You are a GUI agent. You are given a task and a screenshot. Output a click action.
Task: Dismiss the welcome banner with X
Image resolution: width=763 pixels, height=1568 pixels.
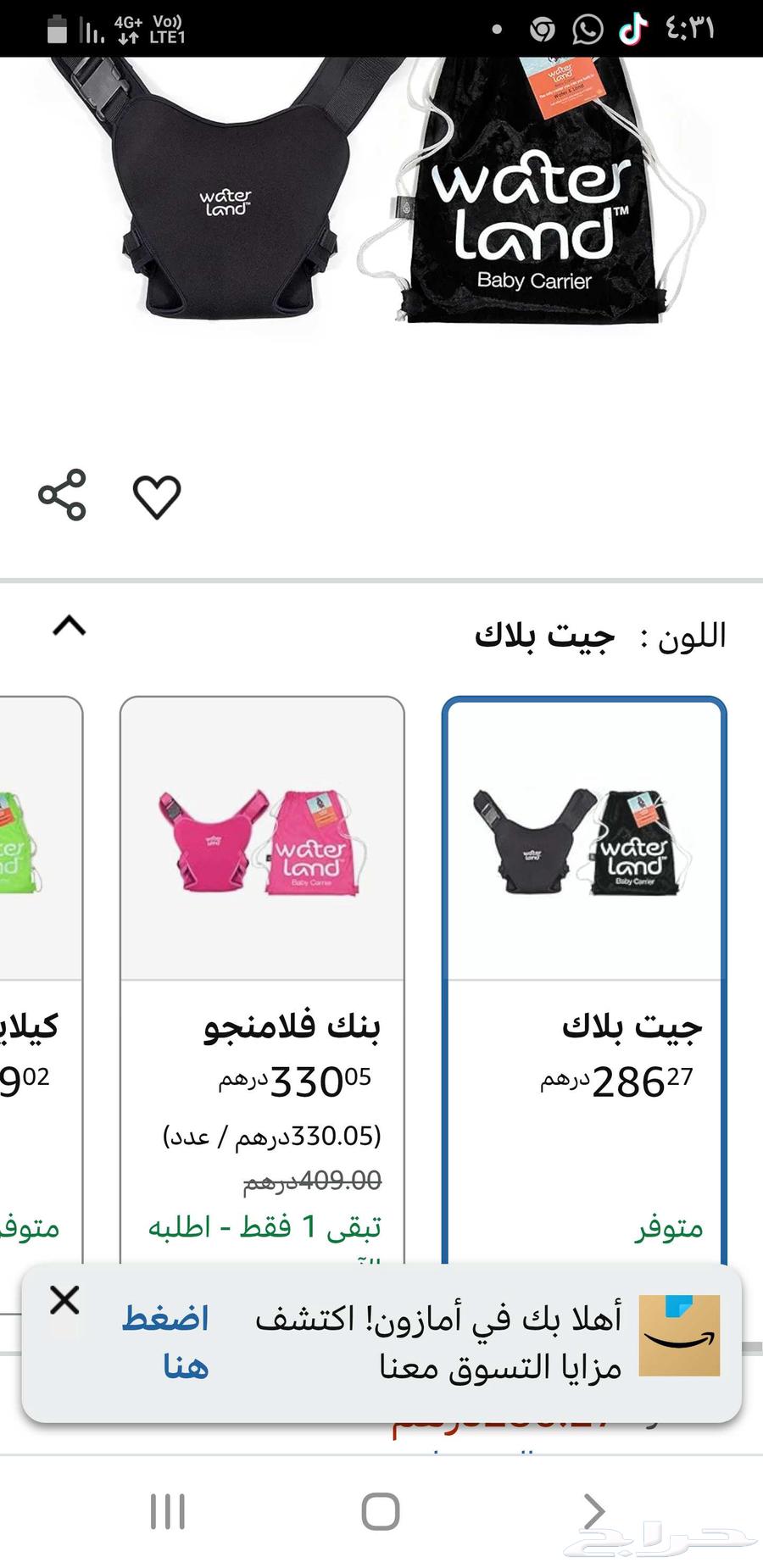coord(63,1301)
